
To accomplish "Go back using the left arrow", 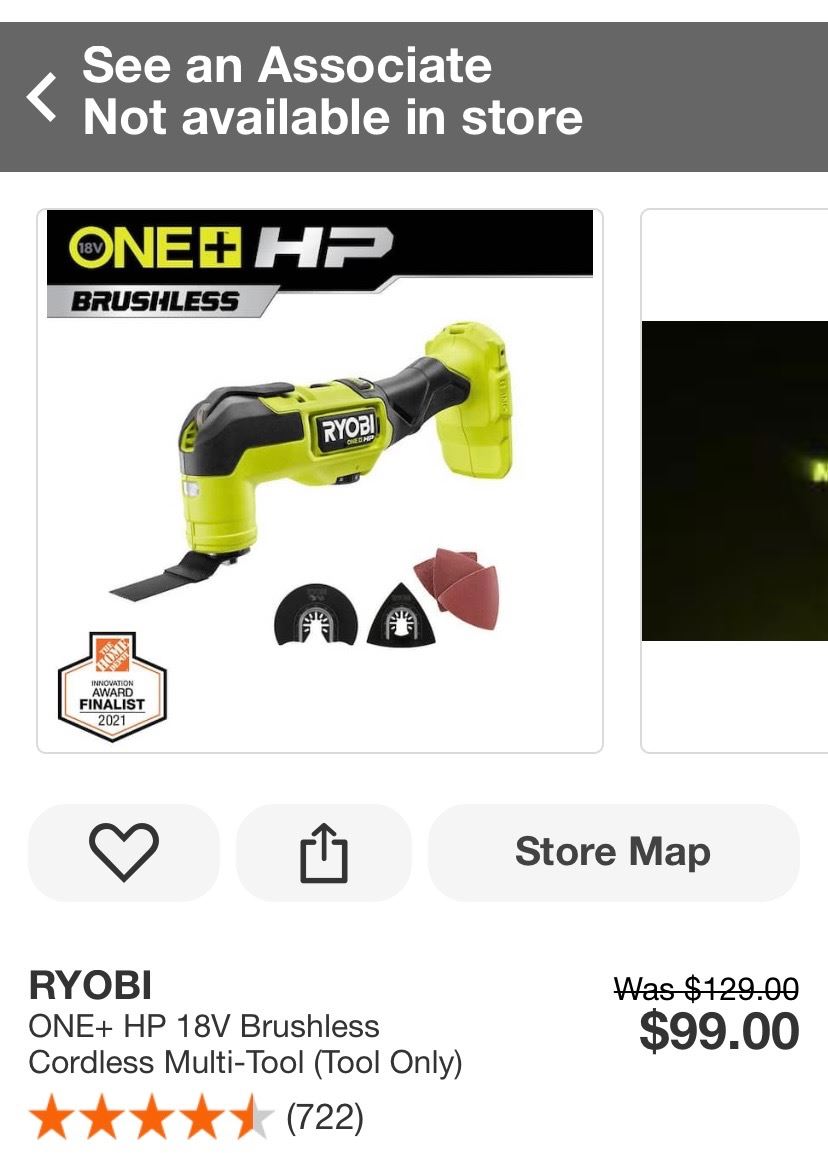I will [x=41, y=97].
